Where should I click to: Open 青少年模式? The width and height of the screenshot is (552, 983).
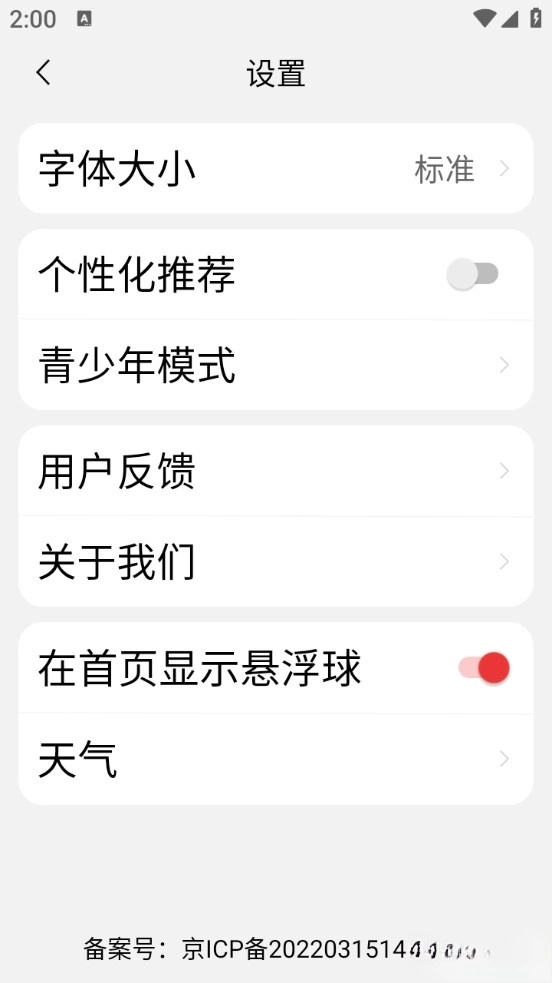(276, 365)
